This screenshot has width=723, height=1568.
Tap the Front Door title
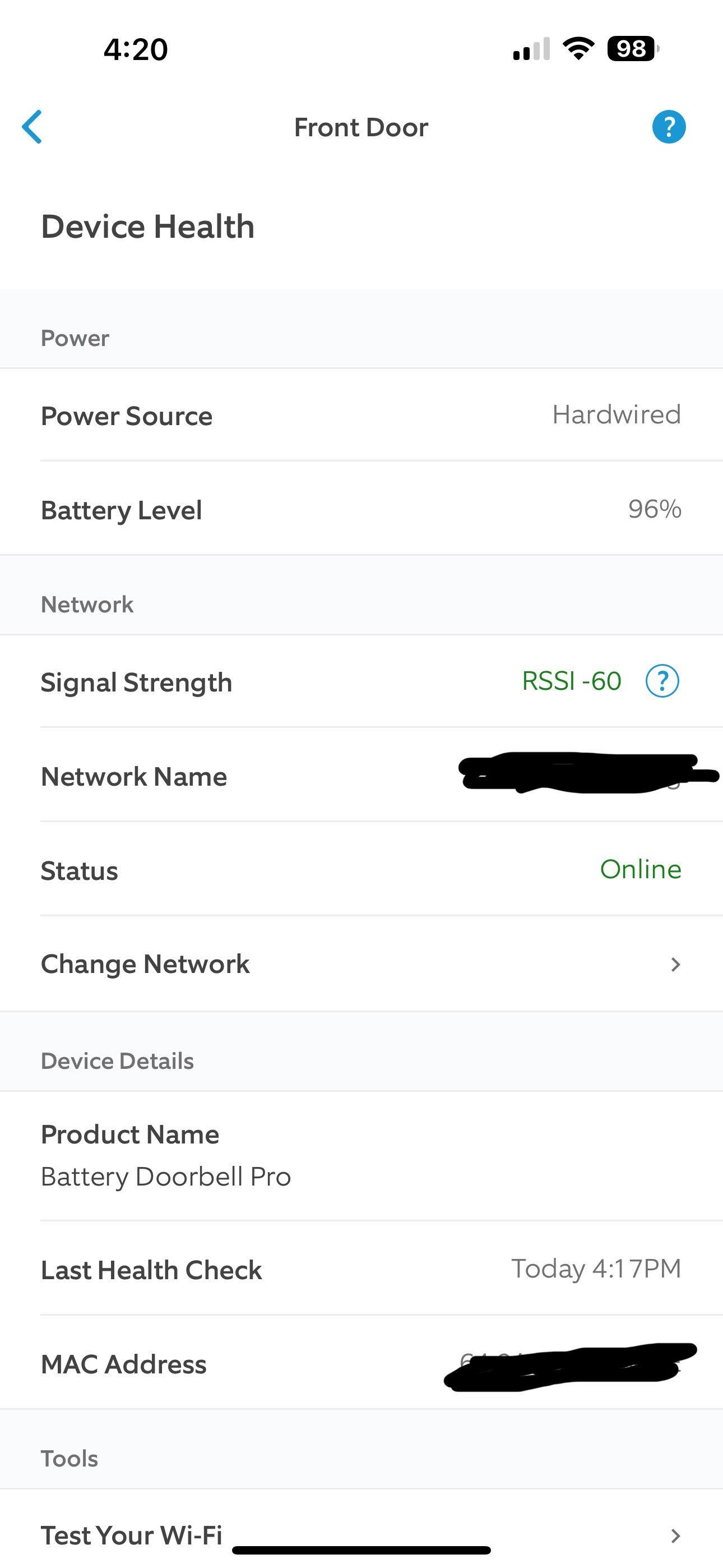[361, 127]
